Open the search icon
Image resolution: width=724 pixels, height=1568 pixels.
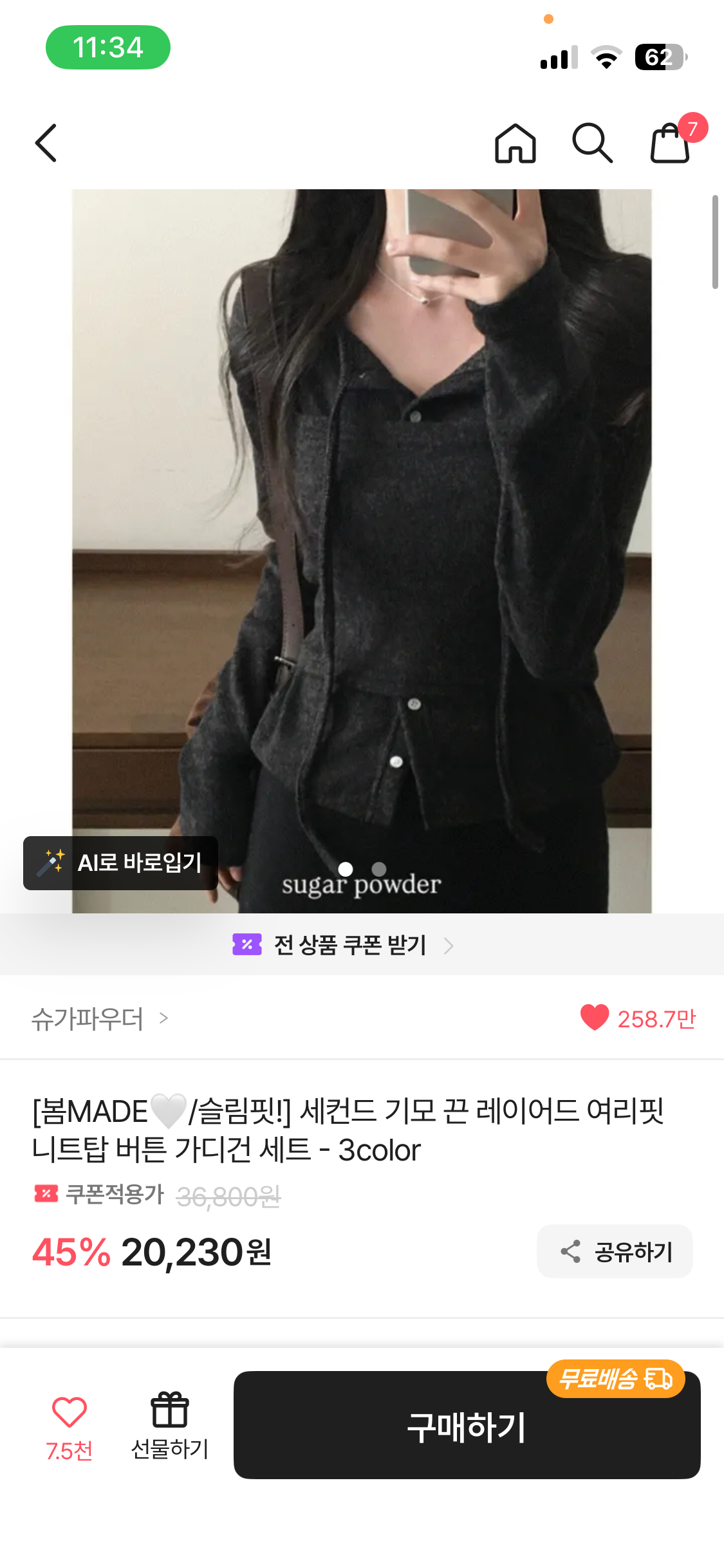point(591,143)
